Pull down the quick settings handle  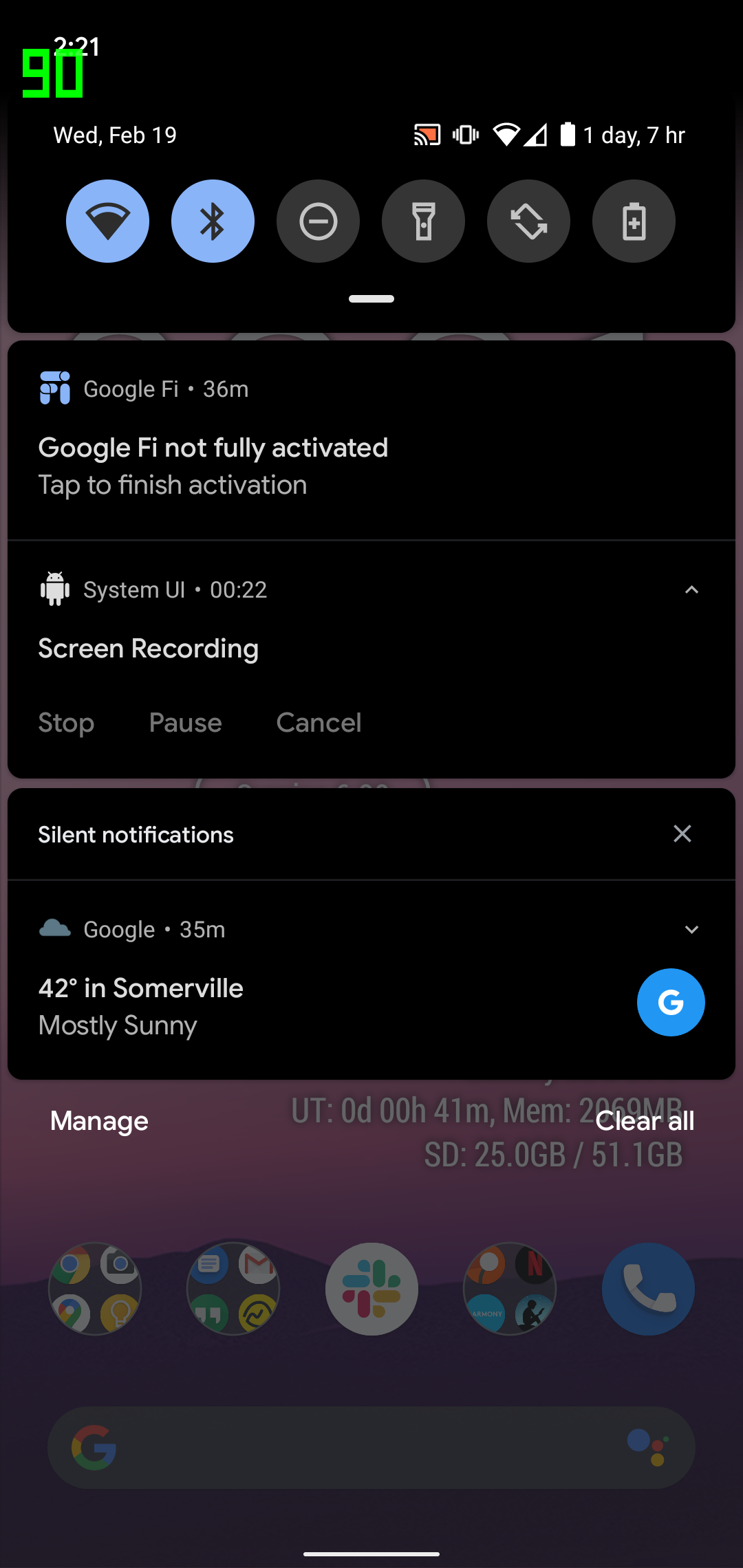pos(371,298)
